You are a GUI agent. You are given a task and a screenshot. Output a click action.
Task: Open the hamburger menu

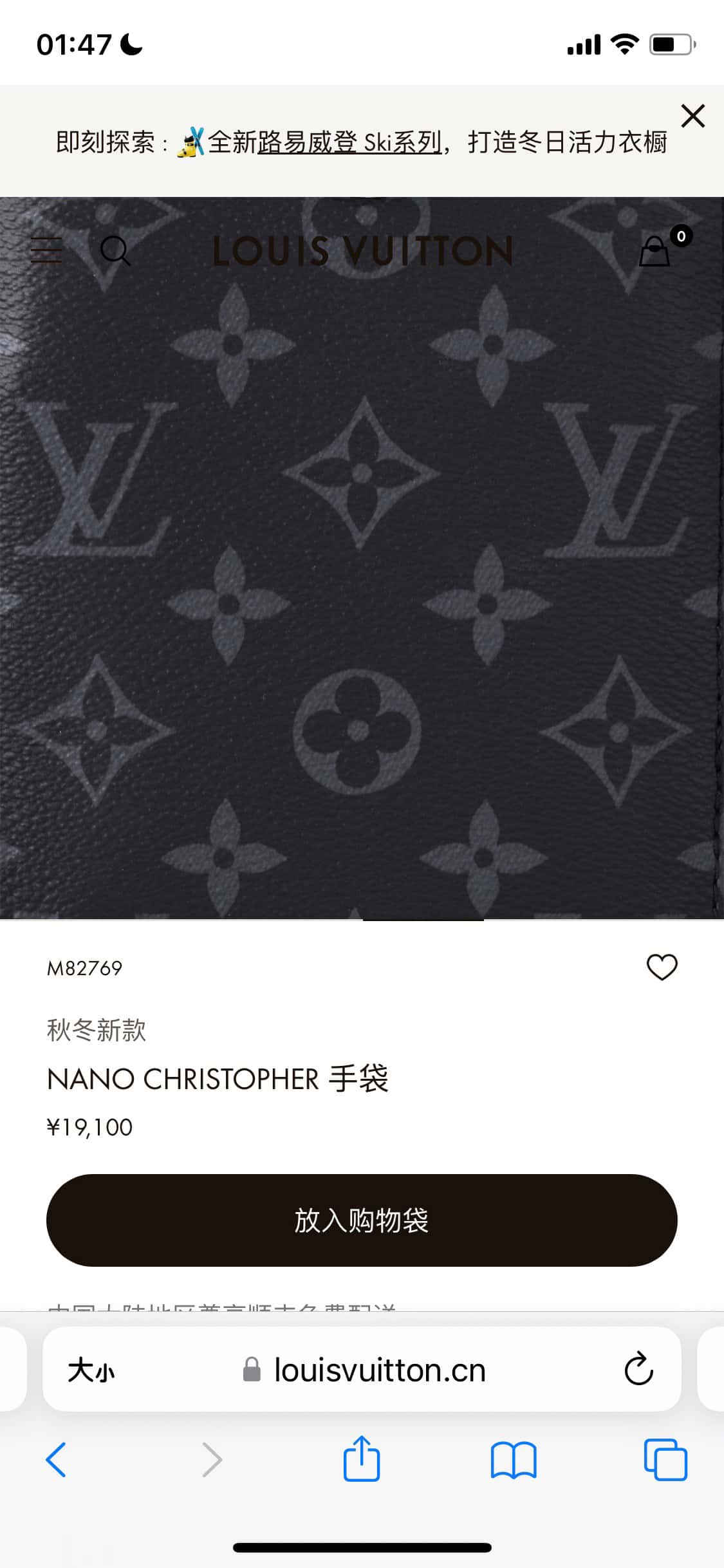[x=47, y=250]
